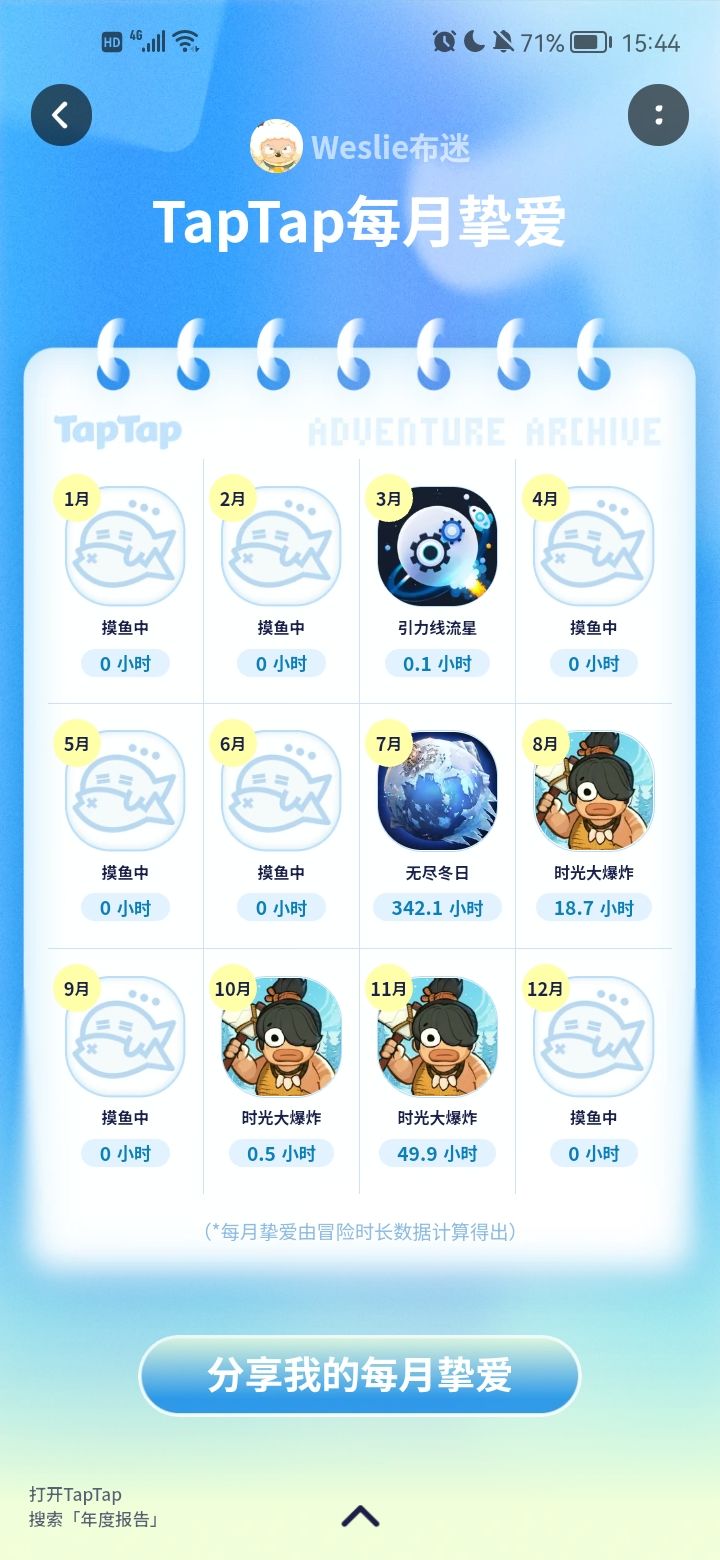Tap the 时光大爆炸 icon under August
This screenshot has width=720, height=1560.
pyautogui.click(x=594, y=789)
